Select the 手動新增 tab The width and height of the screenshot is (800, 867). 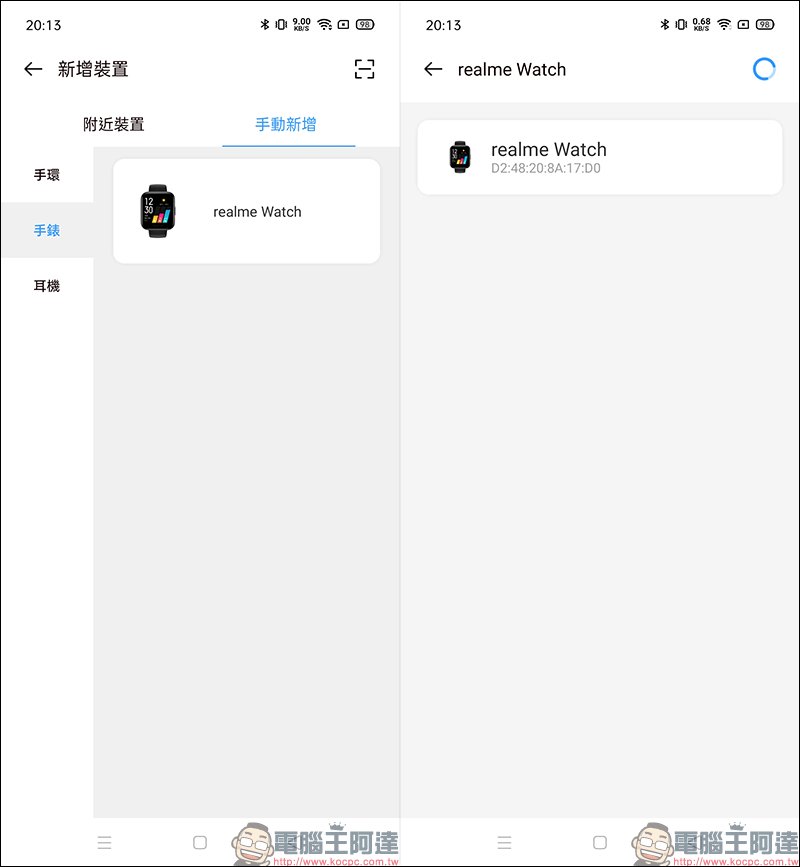(286, 125)
